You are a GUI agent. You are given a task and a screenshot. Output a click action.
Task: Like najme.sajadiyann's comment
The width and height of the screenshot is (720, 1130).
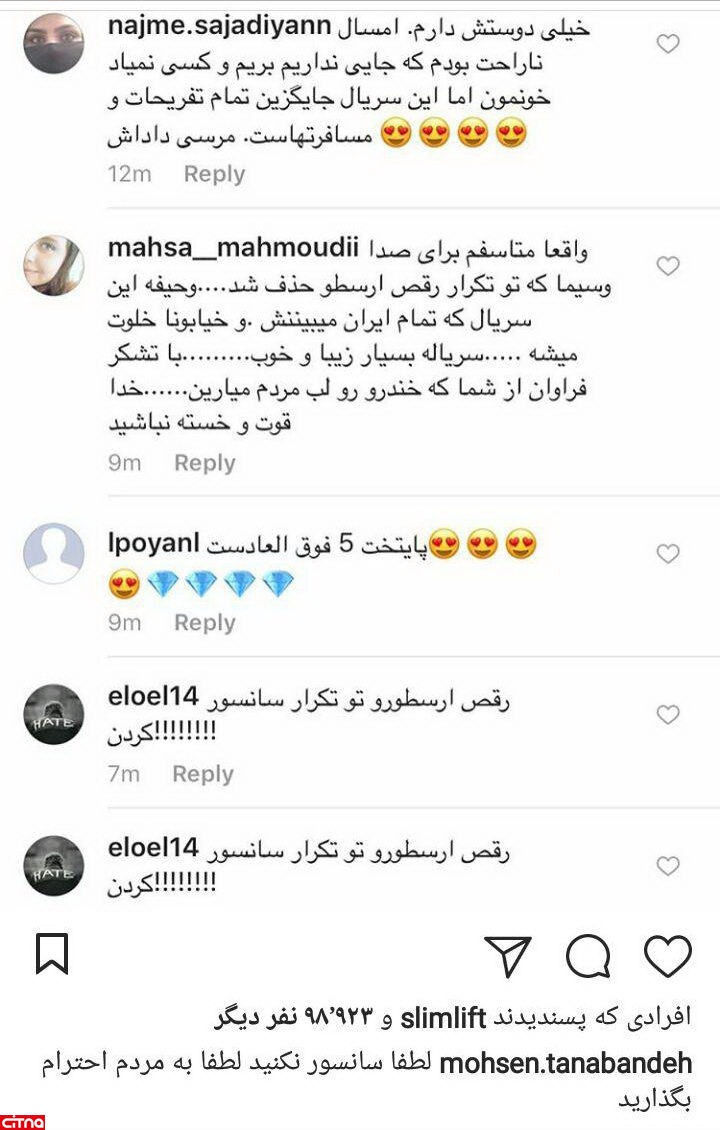(x=667, y=43)
